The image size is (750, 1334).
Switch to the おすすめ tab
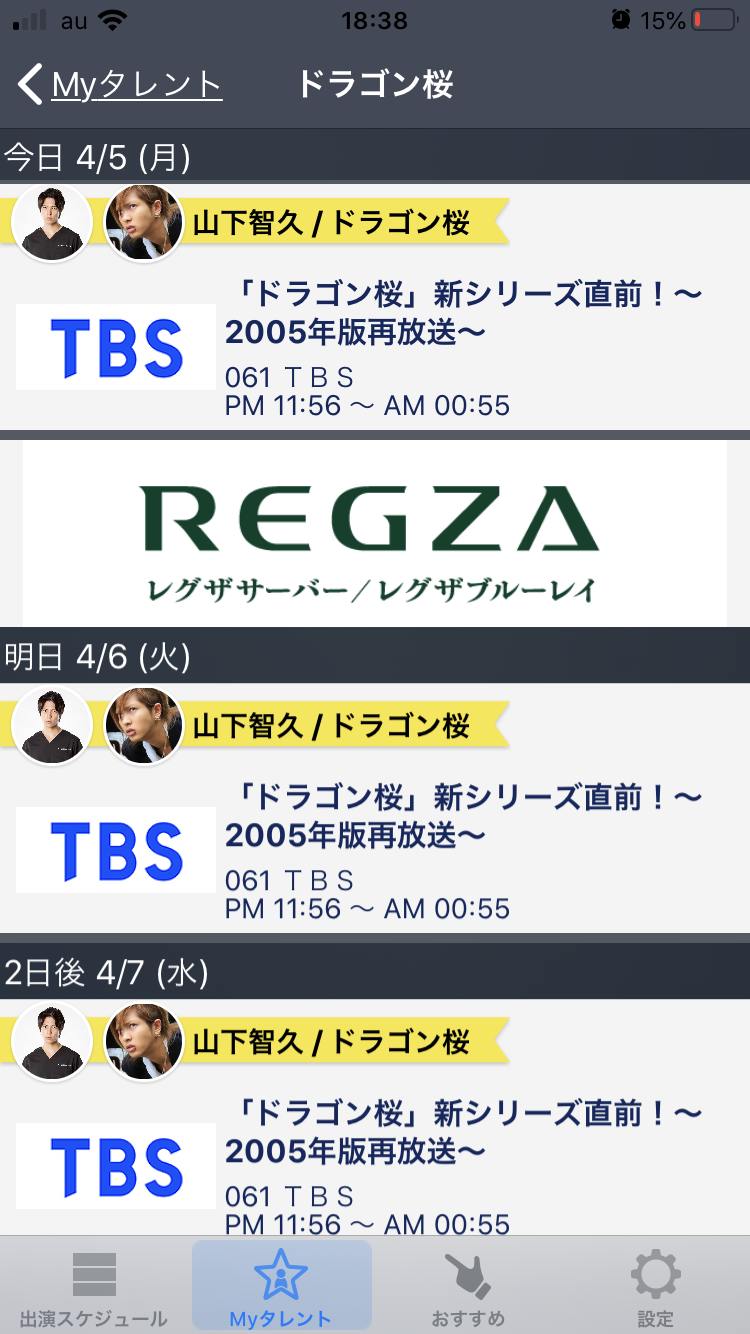click(x=468, y=1287)
